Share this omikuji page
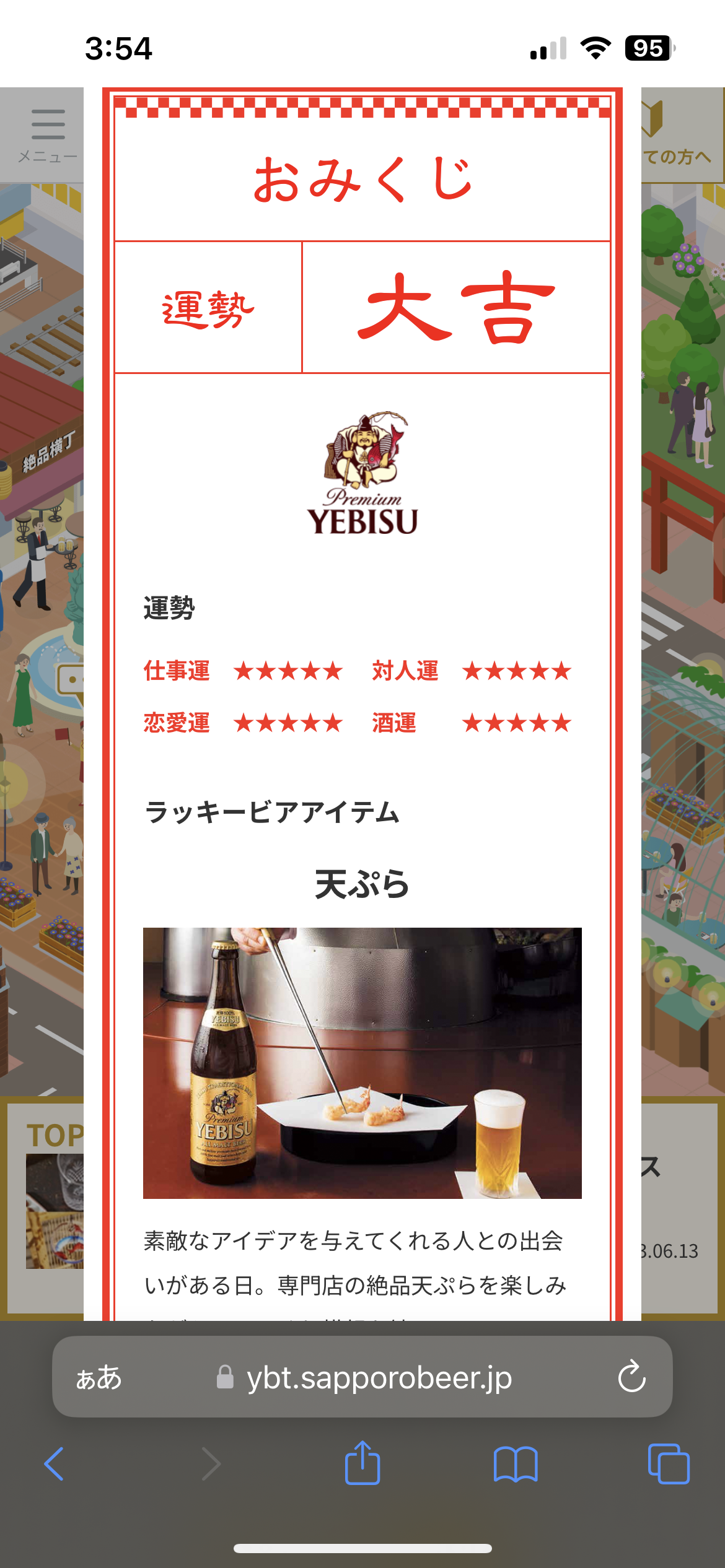The height and width of the screenshot is (1568, 725). (362, 1462)
